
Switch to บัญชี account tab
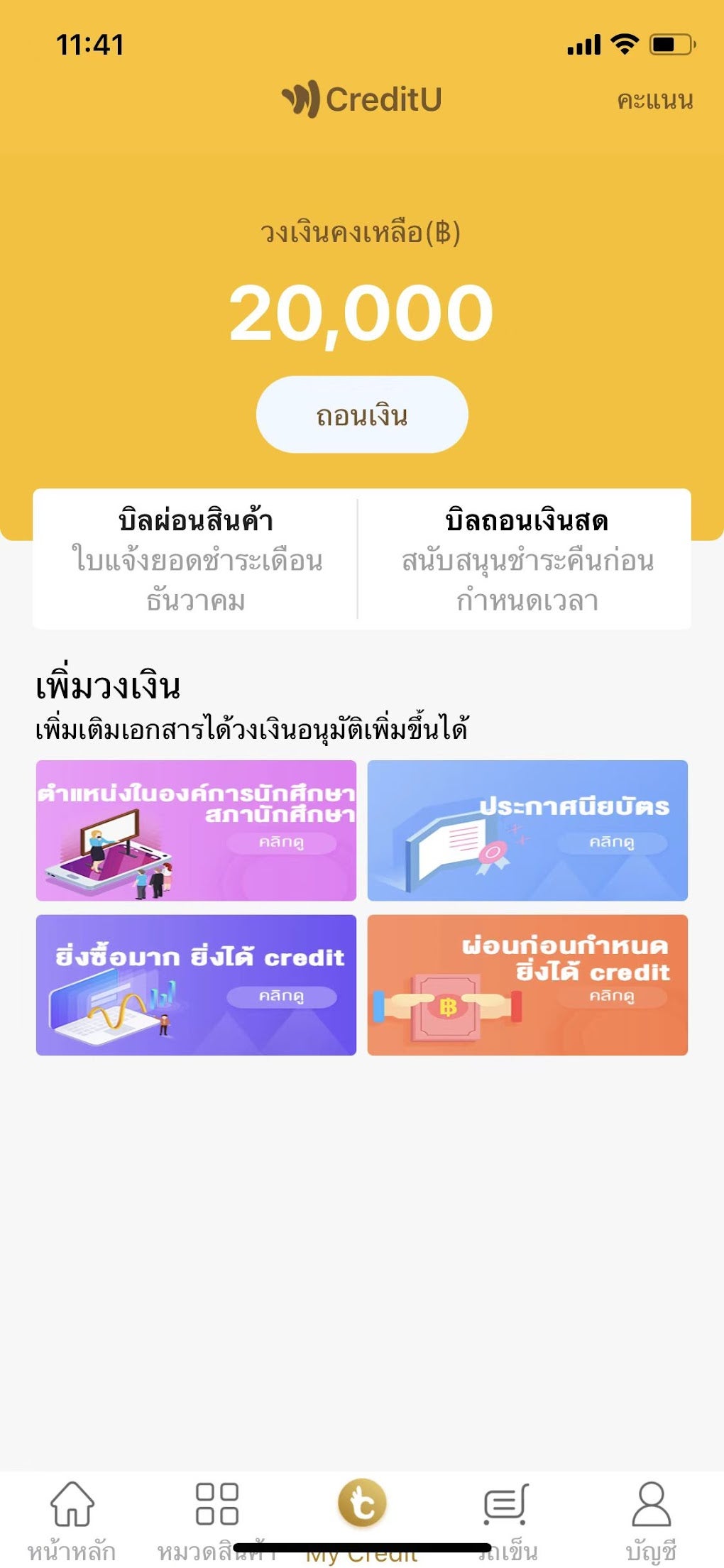(x=651, y=1515)
